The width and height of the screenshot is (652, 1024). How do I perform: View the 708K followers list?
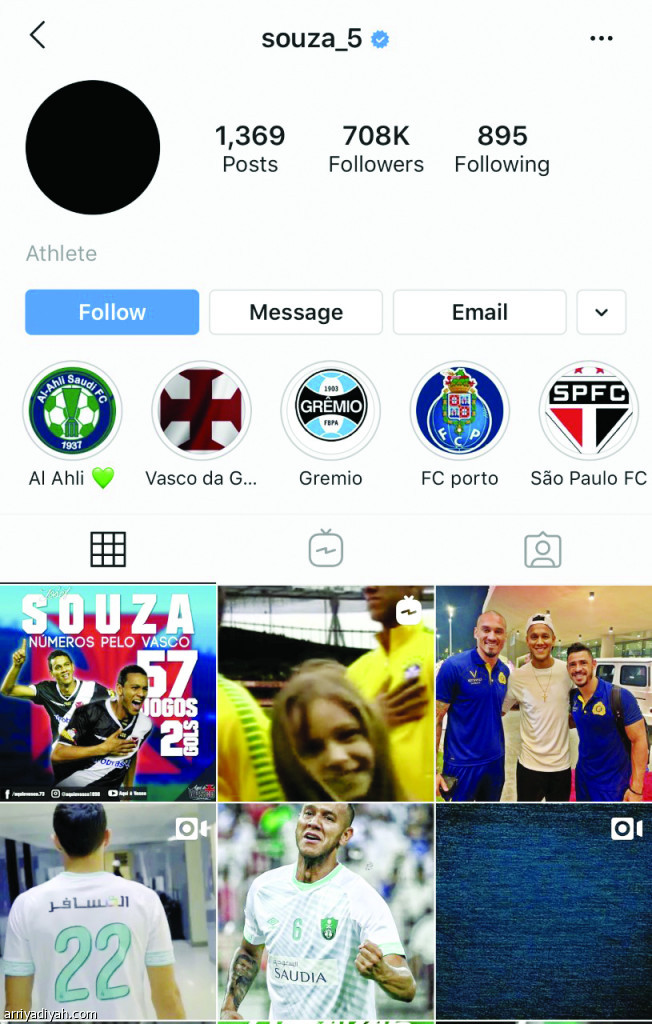pos(376,148)
